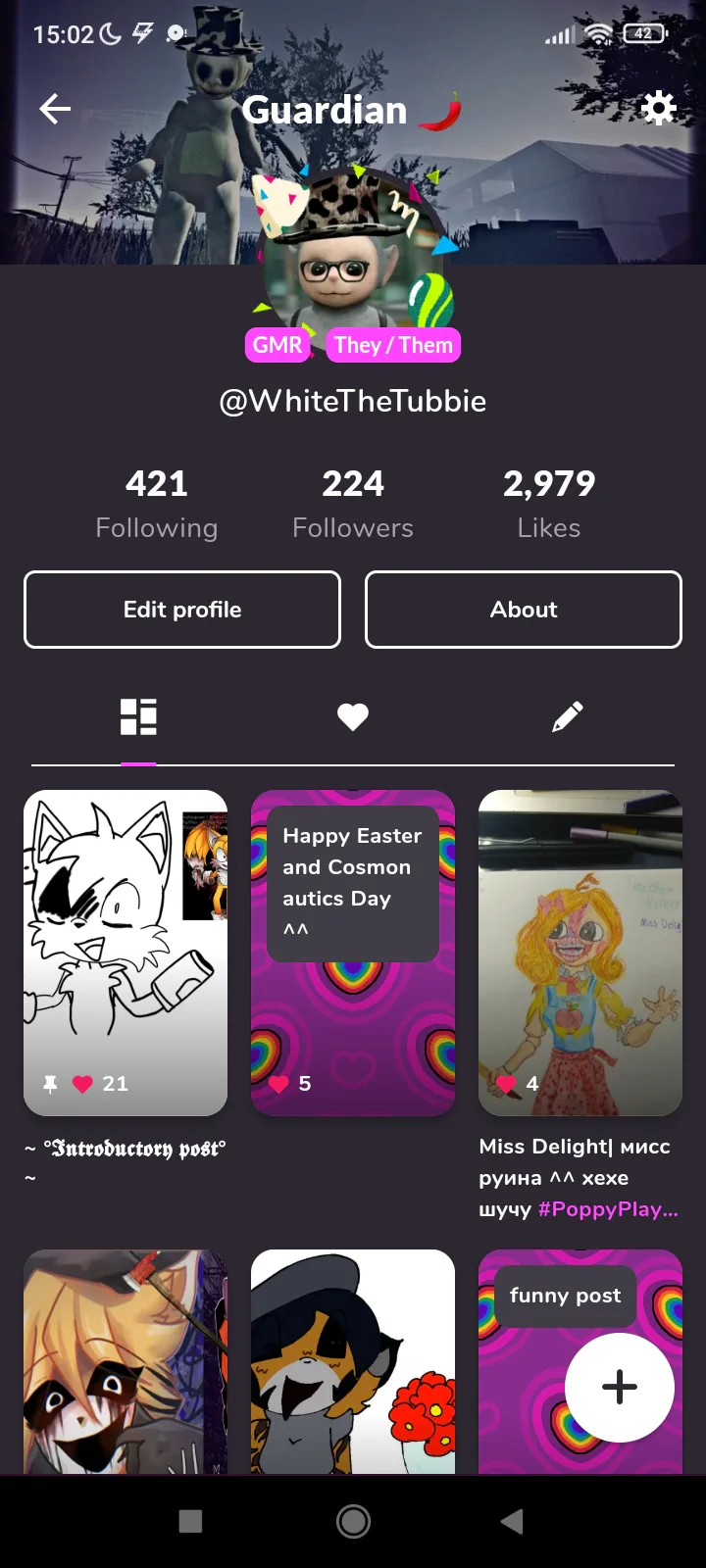Viewport: 706px width, 1568px height.
Task: View the 224 Followers list
Action: click(x=353, y=504)
